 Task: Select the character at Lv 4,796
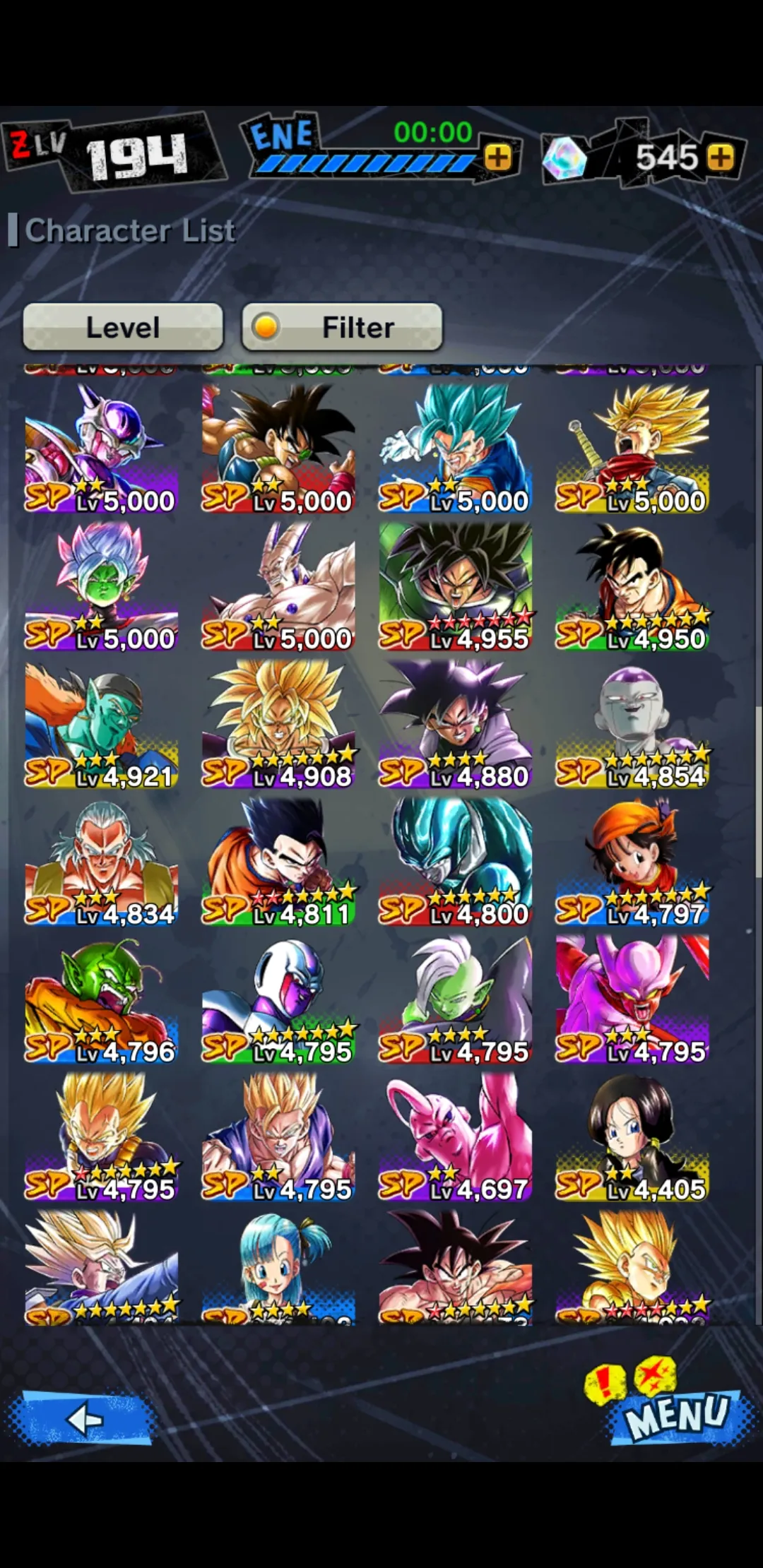click(x=101, y=999)
